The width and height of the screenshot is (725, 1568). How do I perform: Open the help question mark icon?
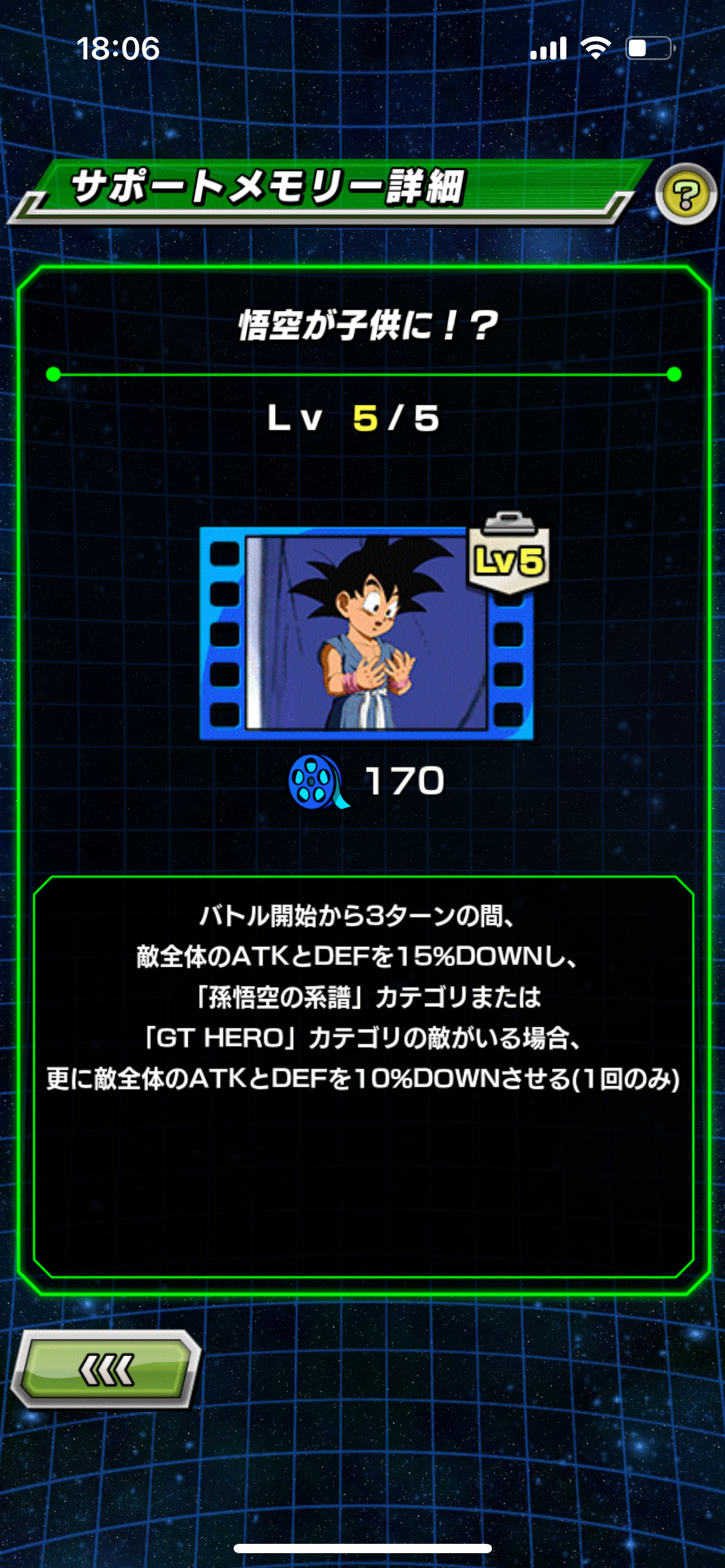686,194
